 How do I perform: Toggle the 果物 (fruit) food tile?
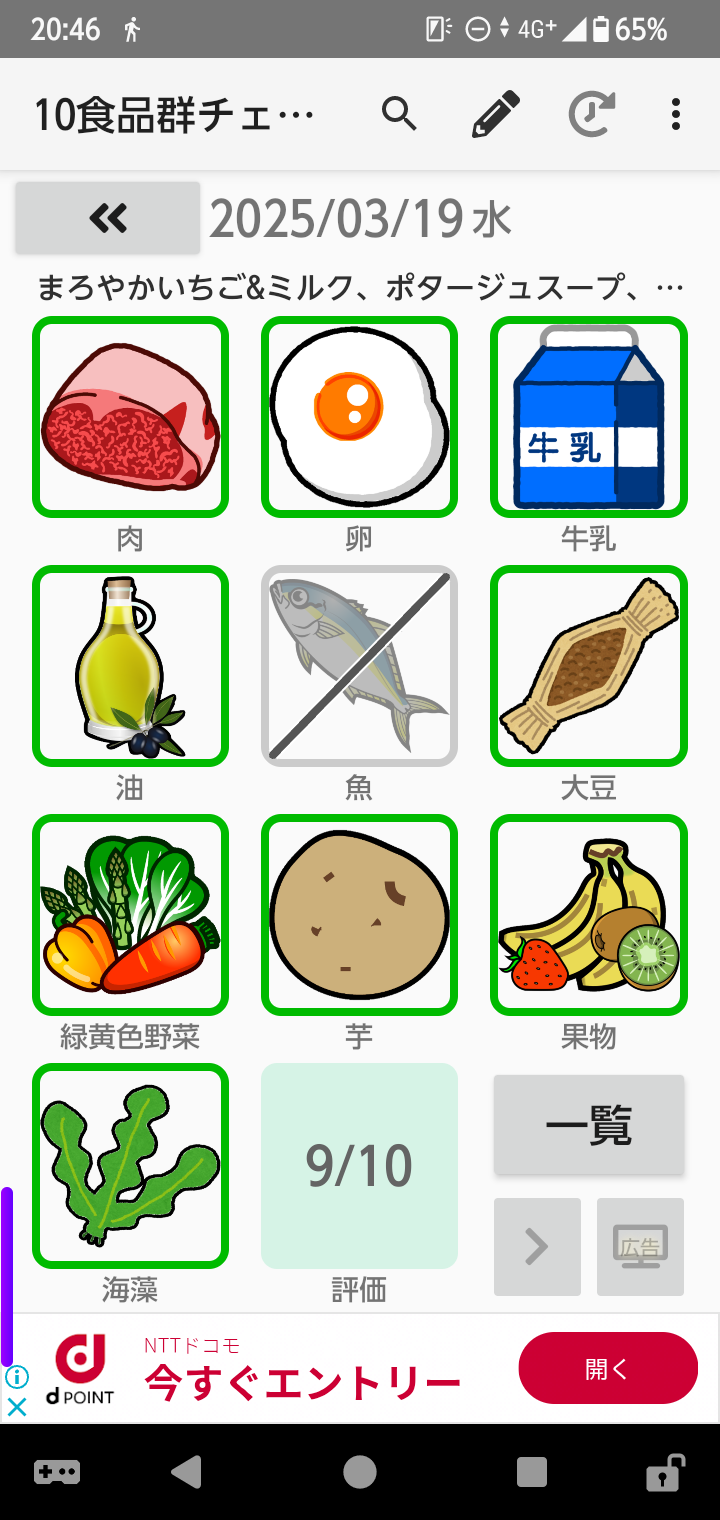pos(589,915)
